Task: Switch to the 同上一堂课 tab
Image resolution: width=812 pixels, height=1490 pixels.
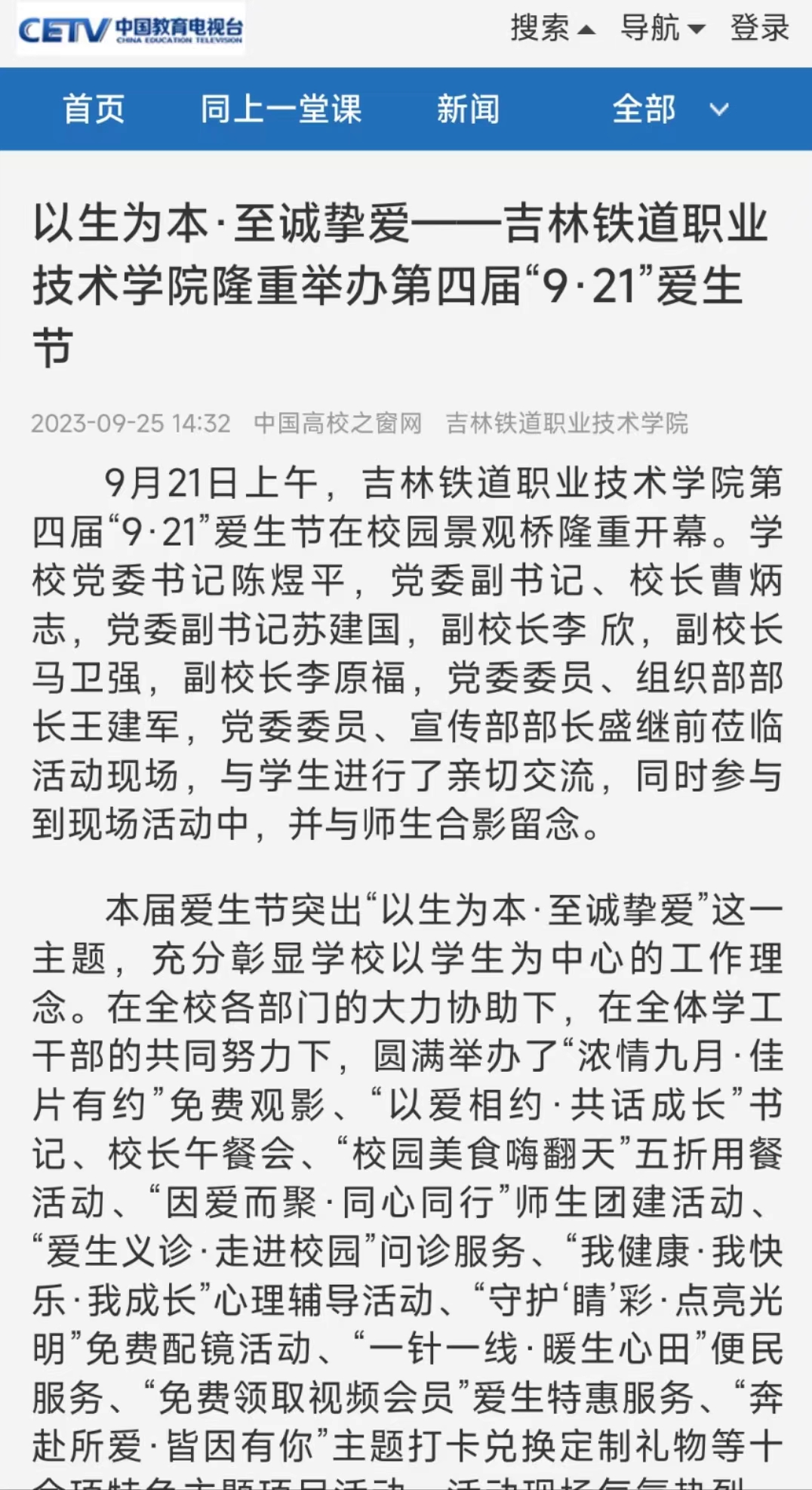Action: pos(281,109)
